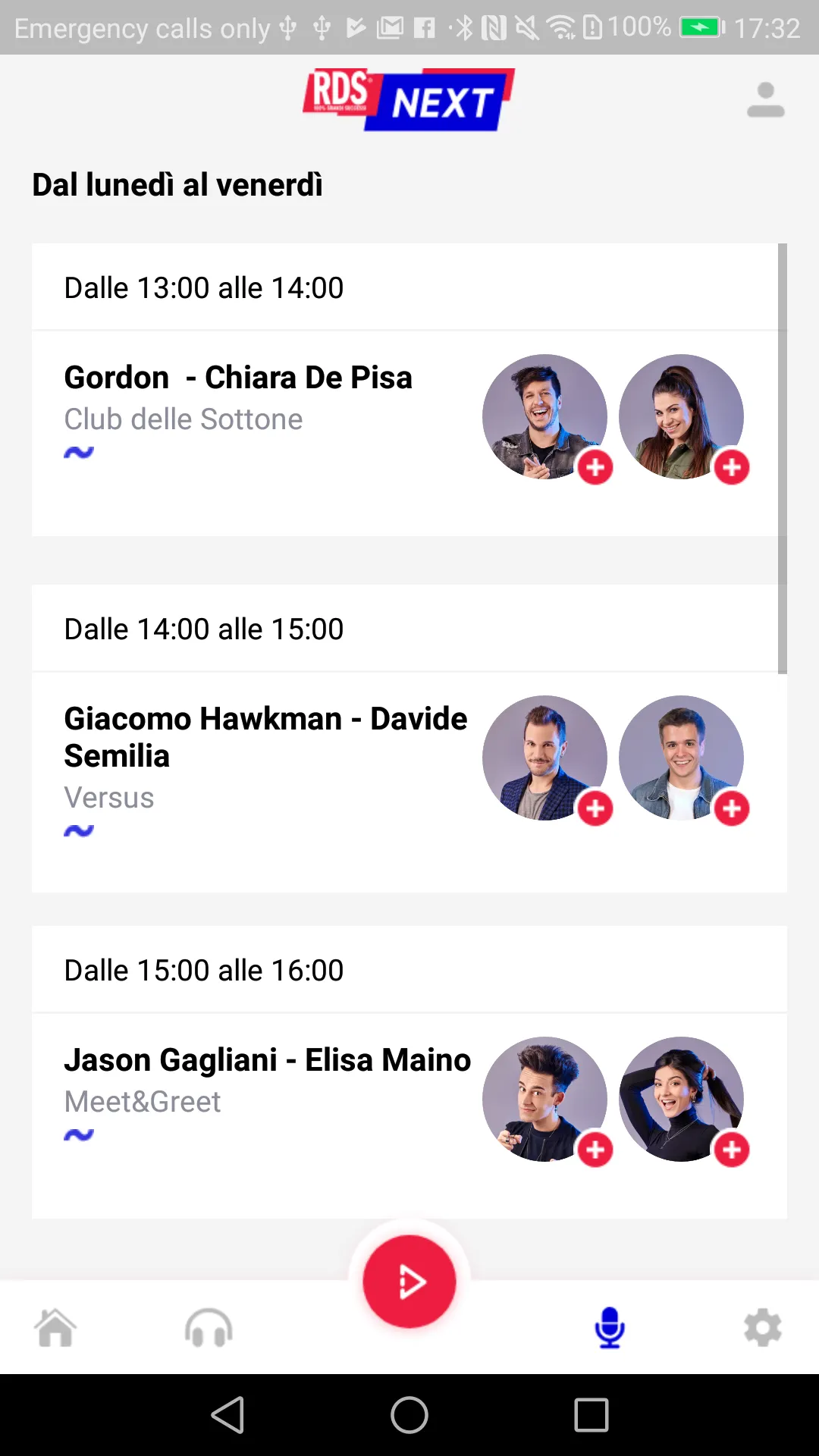Open the Club delle Sottone show card
The image size is (819, 1456).
(x=409, y=434)
